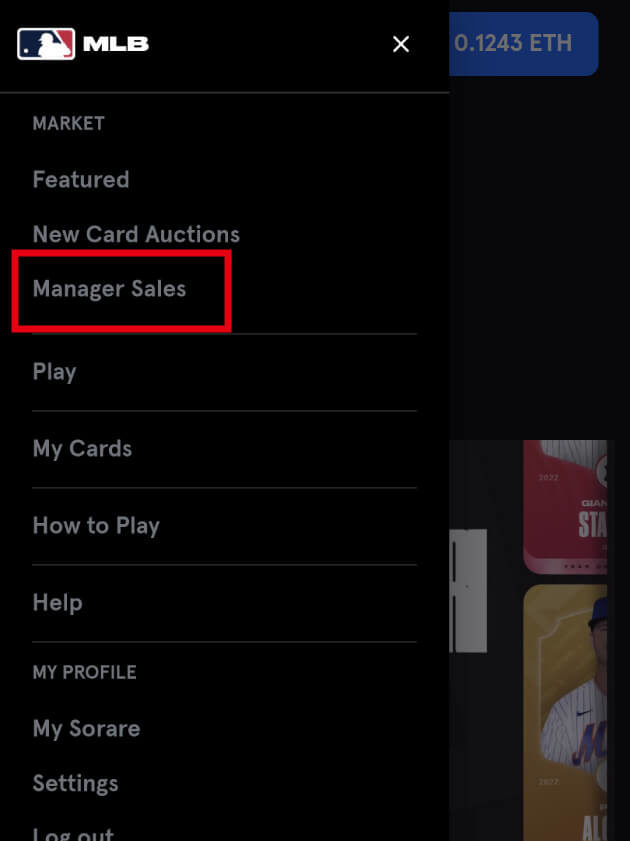View My Cards
The image size is (630, 841).
coord(82,449)
